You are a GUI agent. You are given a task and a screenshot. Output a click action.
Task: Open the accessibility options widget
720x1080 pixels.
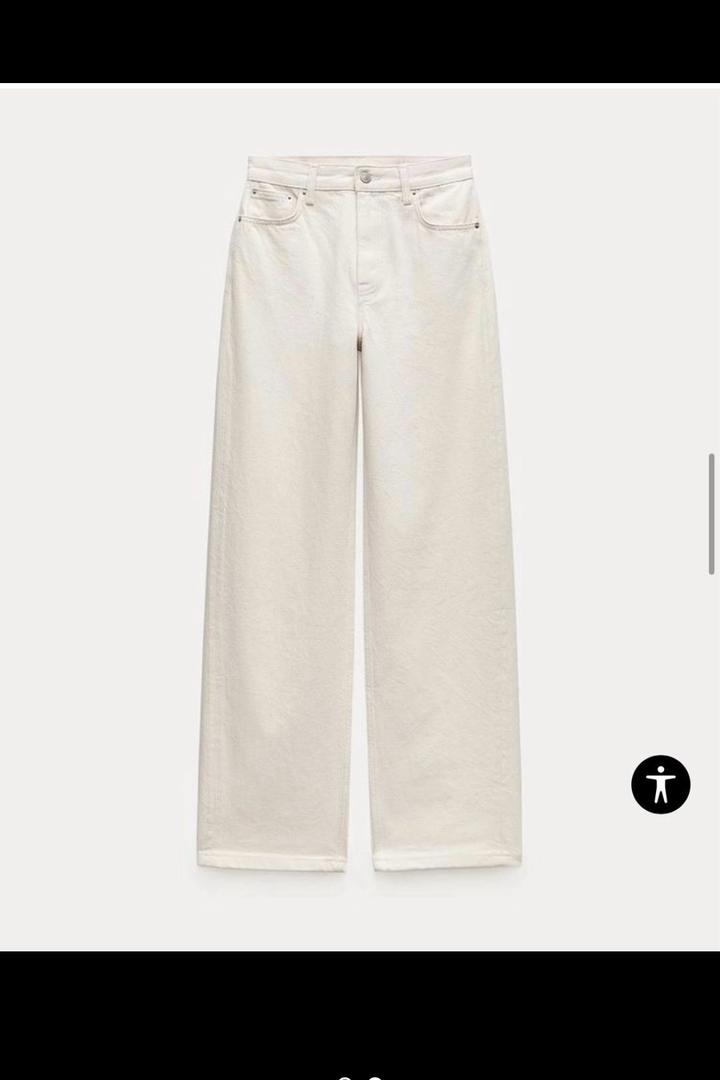click(660, 784)
